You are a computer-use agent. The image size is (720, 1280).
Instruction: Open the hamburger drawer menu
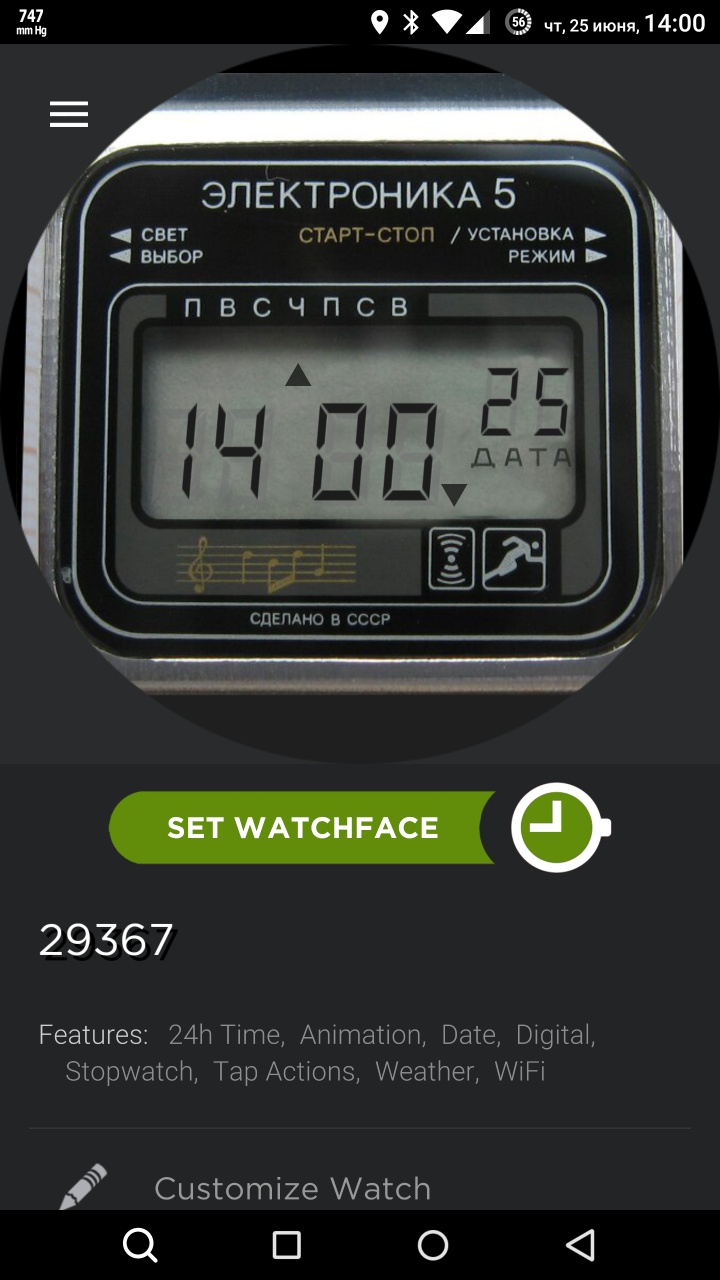click(69, 114)
